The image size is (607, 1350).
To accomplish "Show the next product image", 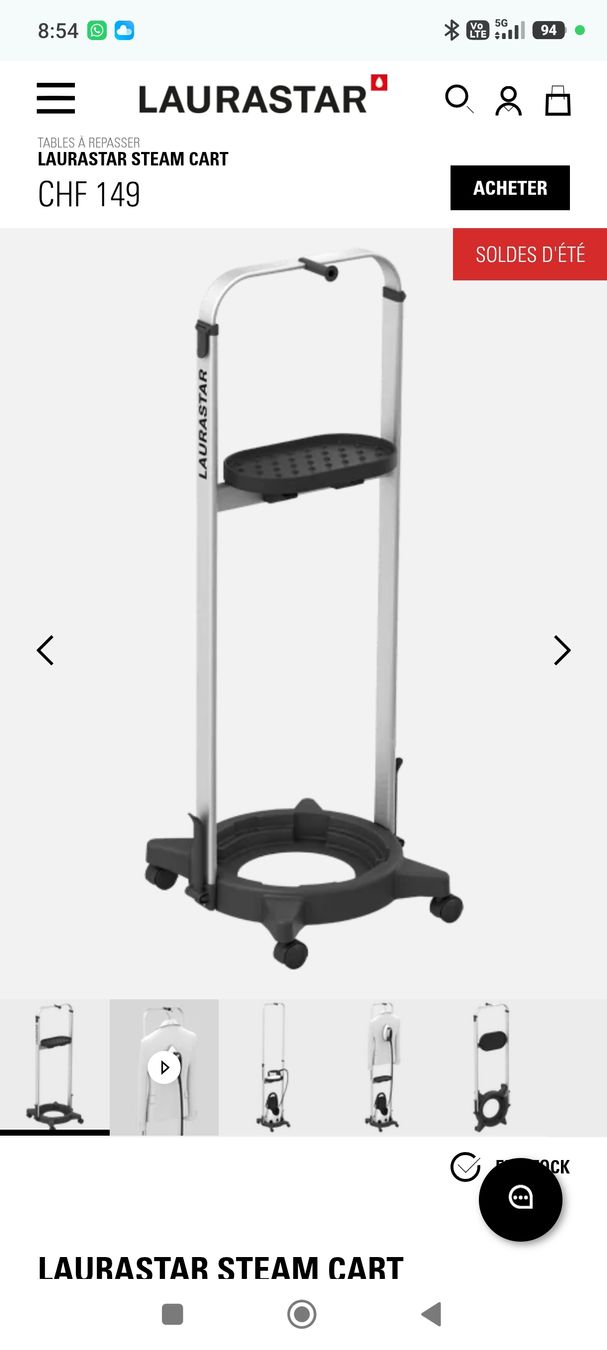I will (562, 650).
